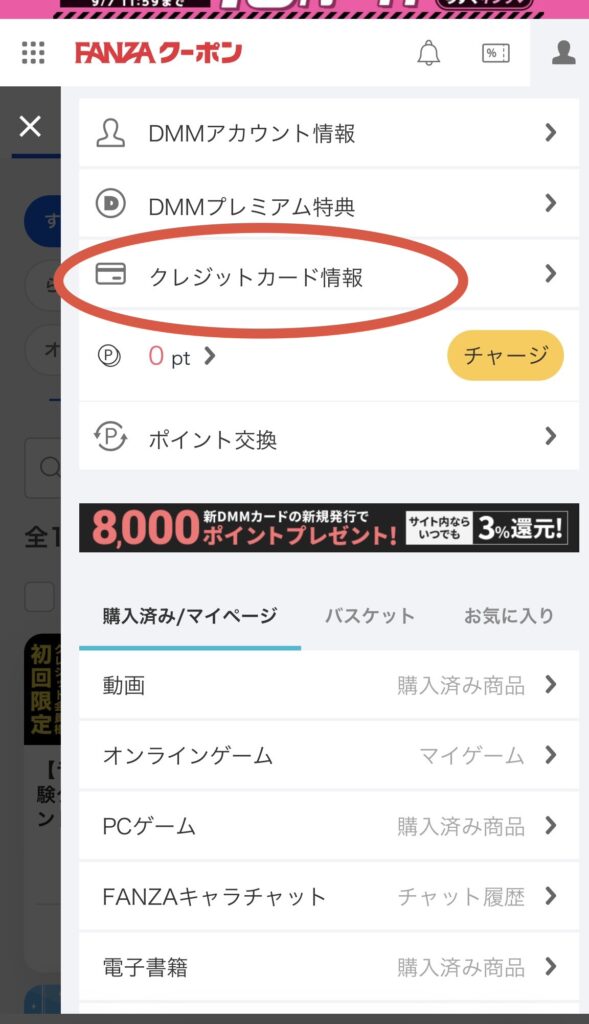The image size is (589, 1024).
Task: Open 動画 purchased items
Action: pyautogui.click(x=329, y=685)
